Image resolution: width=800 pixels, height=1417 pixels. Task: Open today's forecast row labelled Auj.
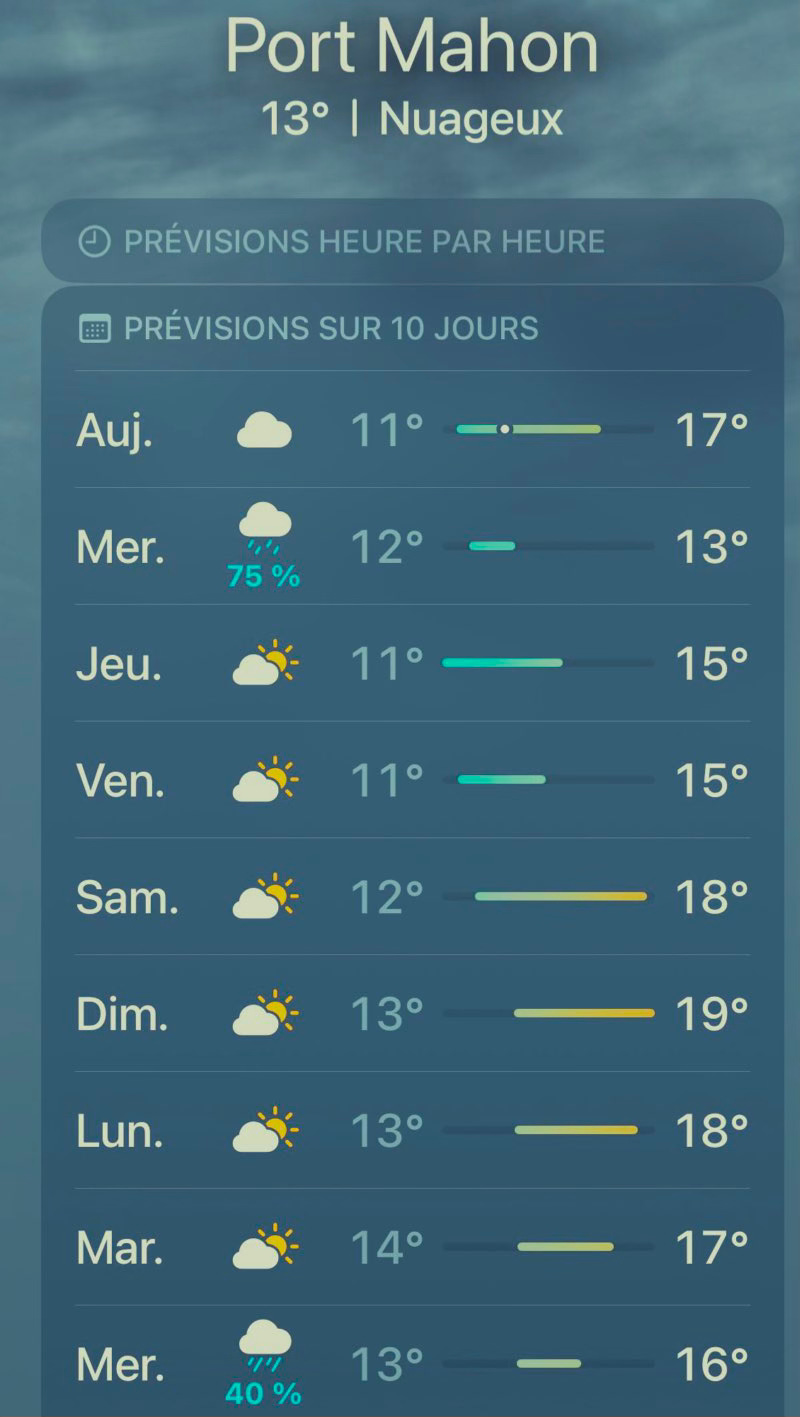tap(412, 430)
